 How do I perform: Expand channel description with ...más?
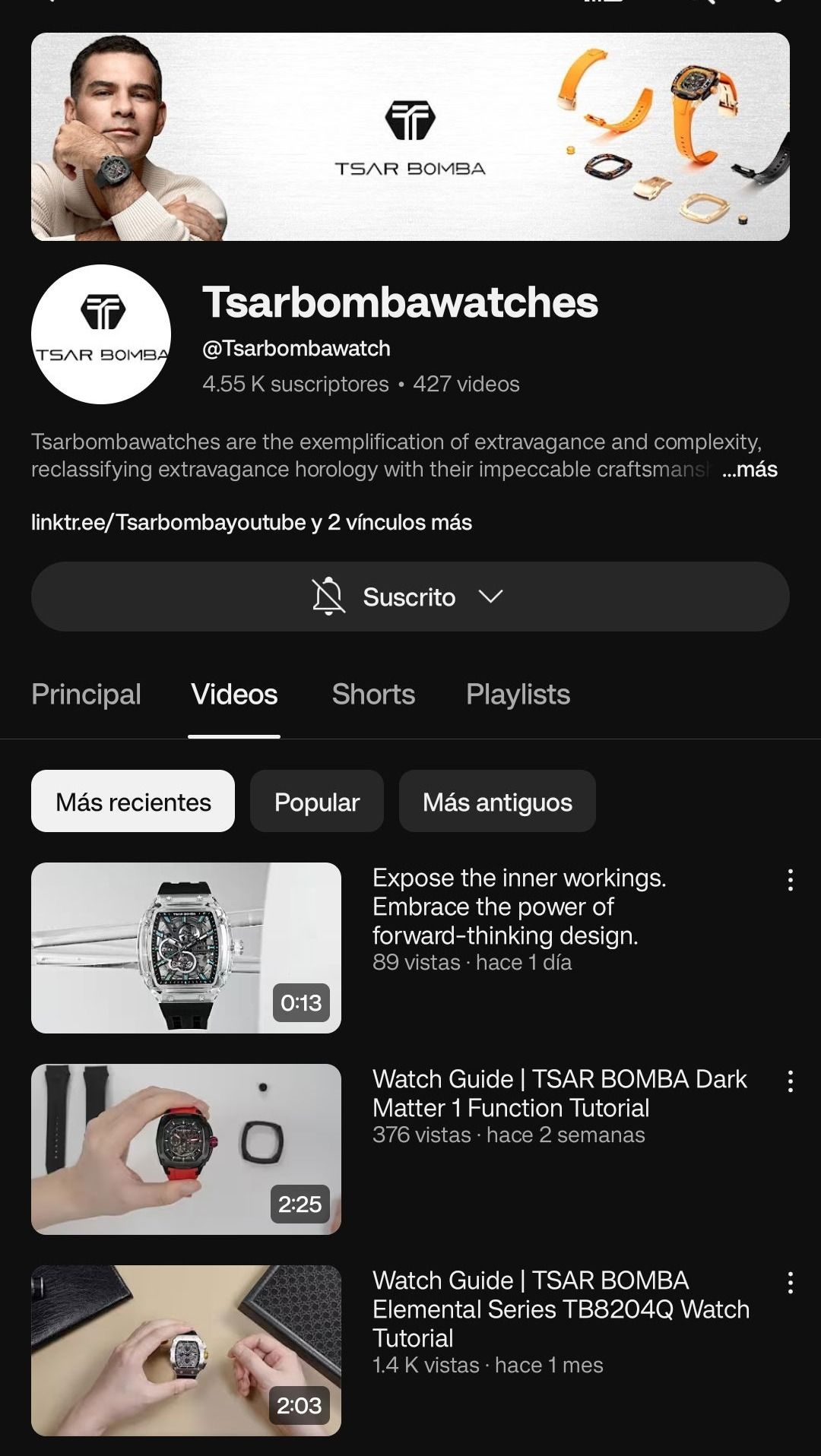point(750,470)
